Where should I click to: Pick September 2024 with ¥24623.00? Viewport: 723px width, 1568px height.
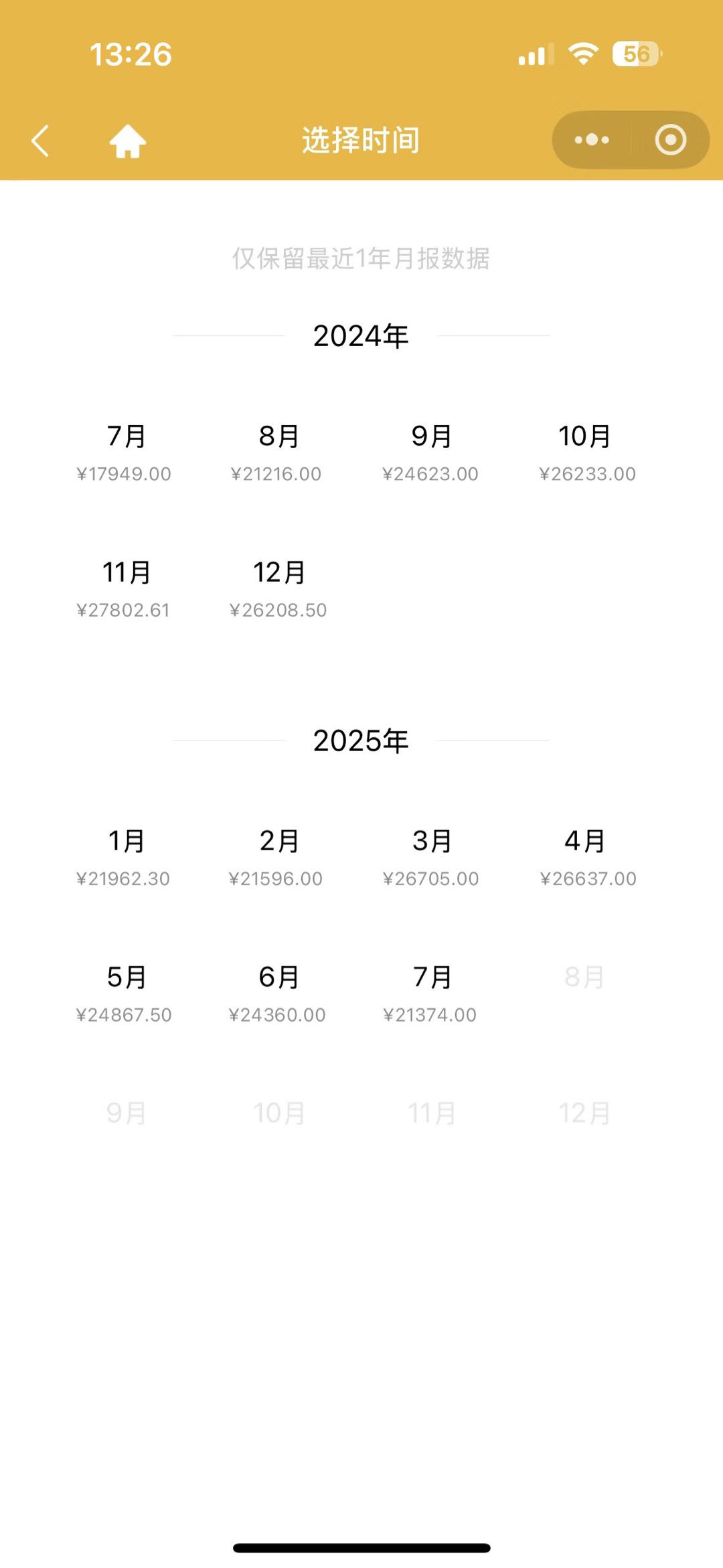click(430, 452)
